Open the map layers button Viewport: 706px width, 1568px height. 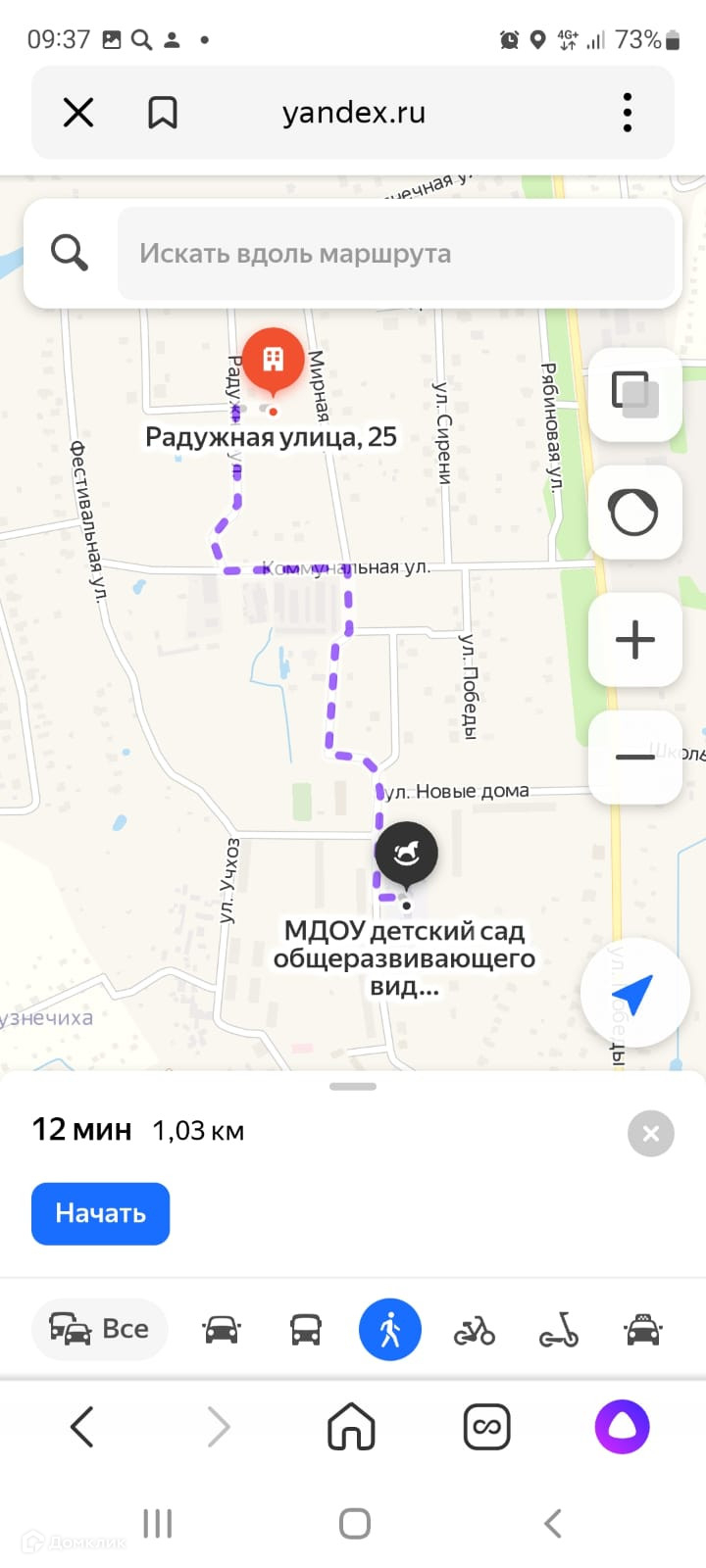(634, 394)
